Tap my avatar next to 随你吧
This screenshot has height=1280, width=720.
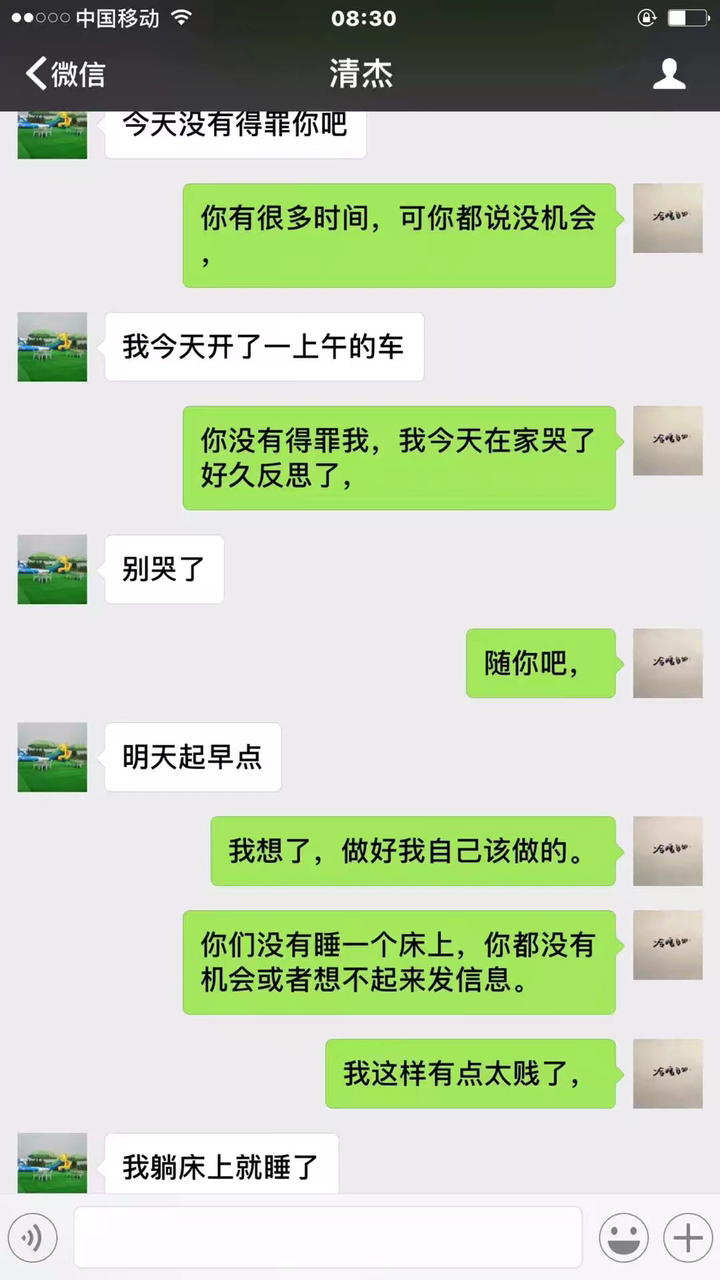(667, 663)
